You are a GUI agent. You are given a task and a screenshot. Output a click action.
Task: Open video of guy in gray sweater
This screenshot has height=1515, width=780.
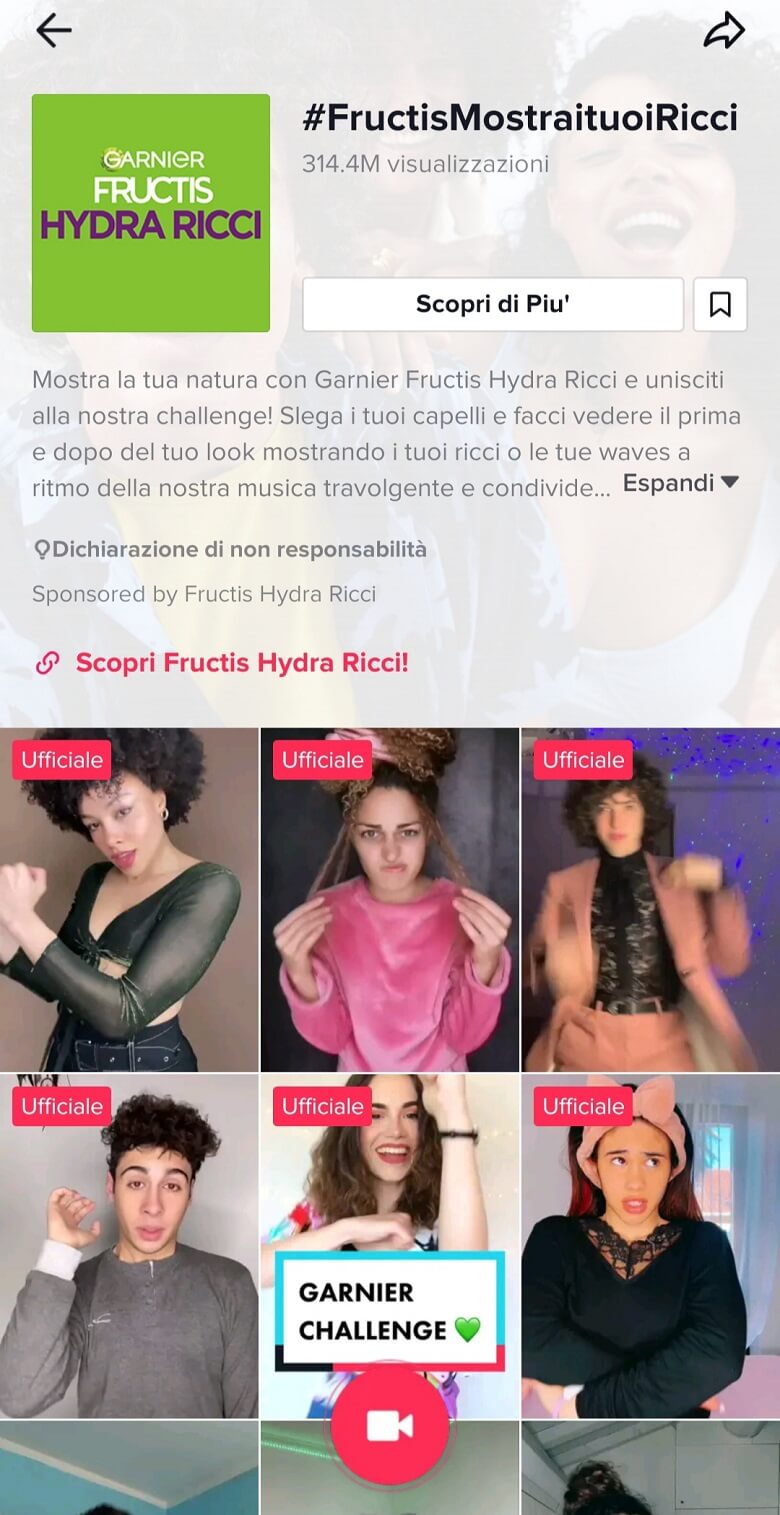[129, 1246]
